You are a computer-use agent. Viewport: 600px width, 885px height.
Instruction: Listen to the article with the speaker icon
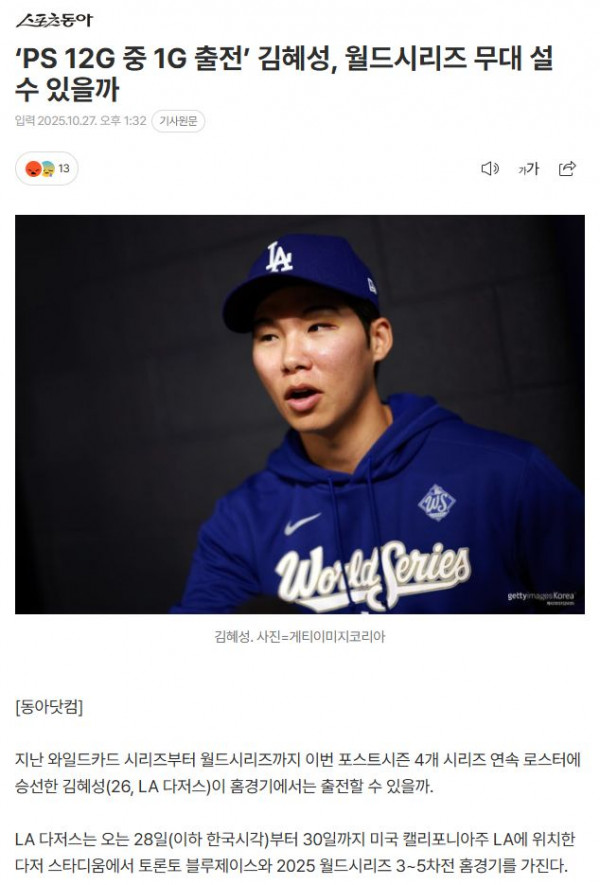click(489, 168)
